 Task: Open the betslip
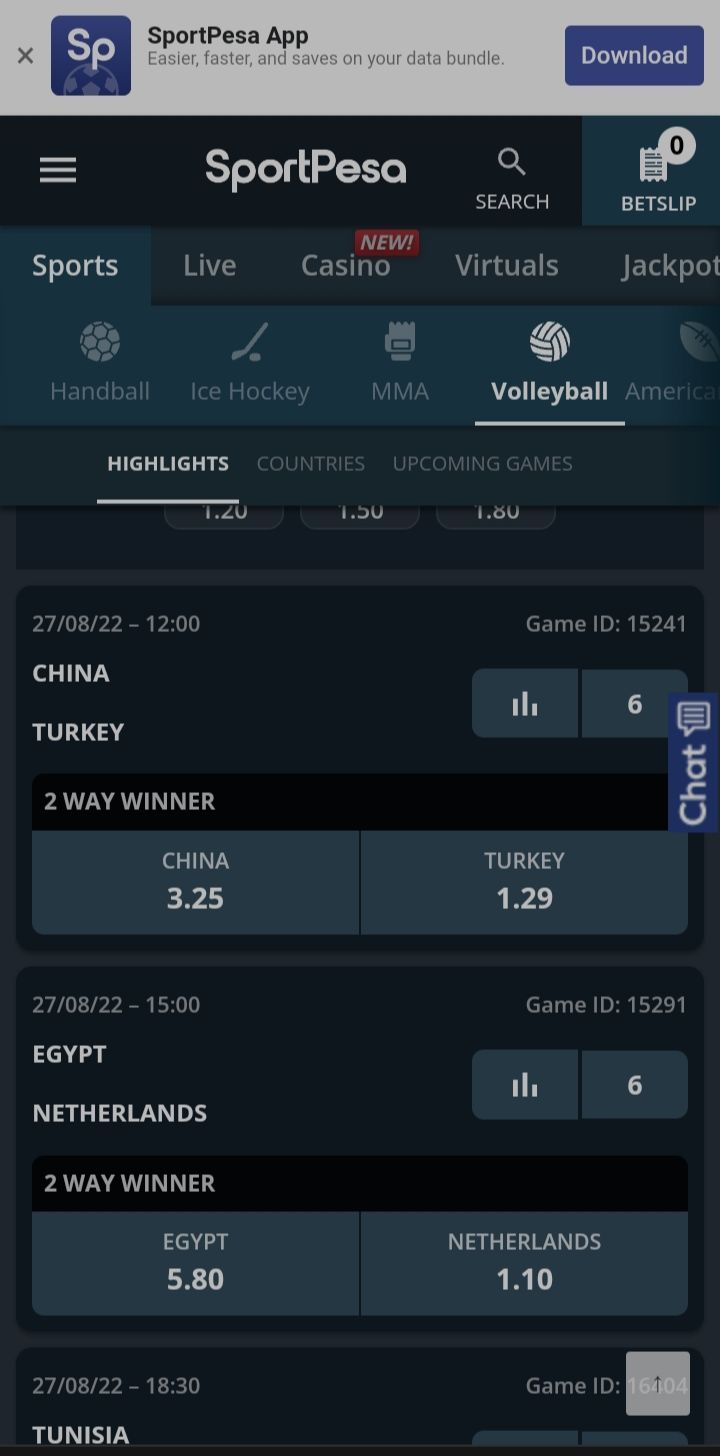pos(657,178)
